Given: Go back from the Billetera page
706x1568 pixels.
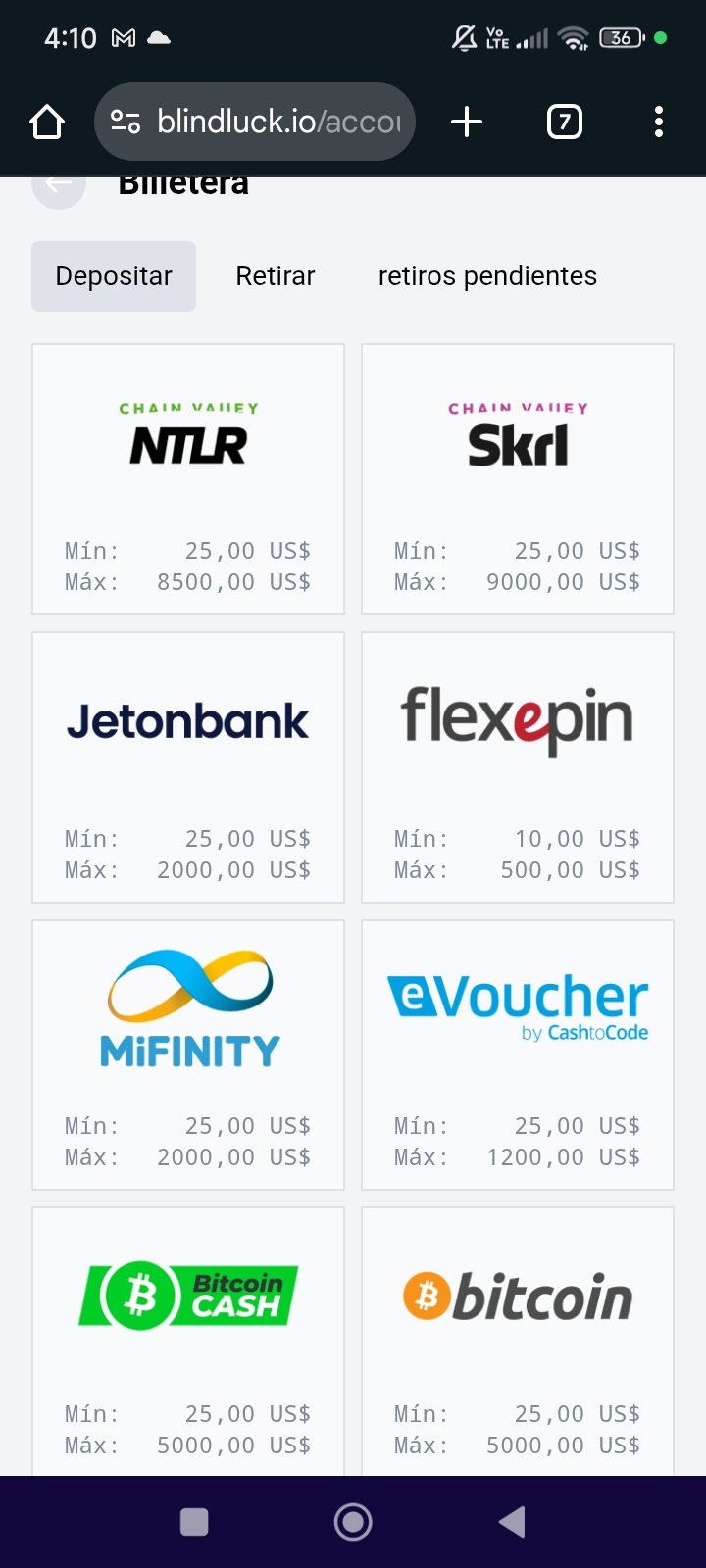Looking at the screenshot, I should (59, 185).
